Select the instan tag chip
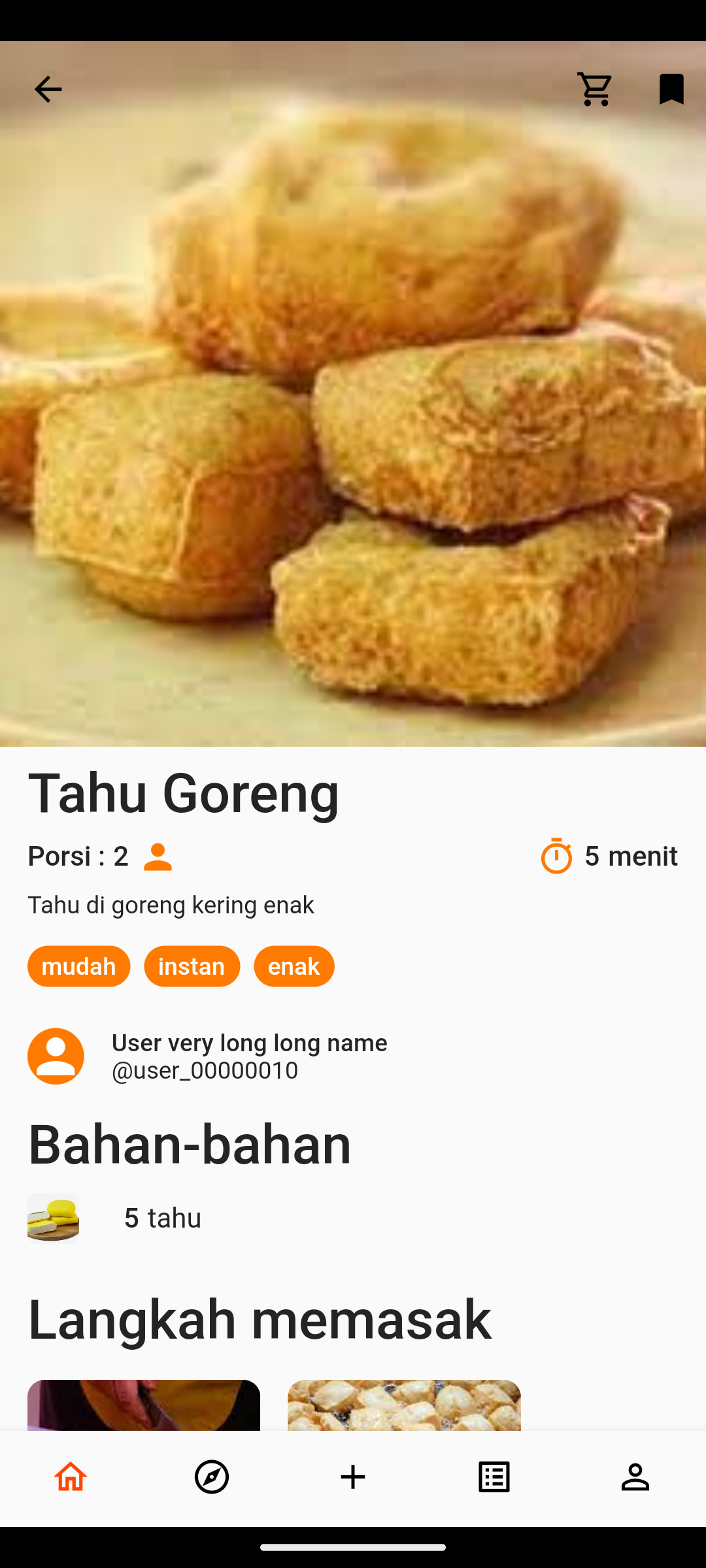This screenshot has height=1568, width=706. click(x=192, y=966)
